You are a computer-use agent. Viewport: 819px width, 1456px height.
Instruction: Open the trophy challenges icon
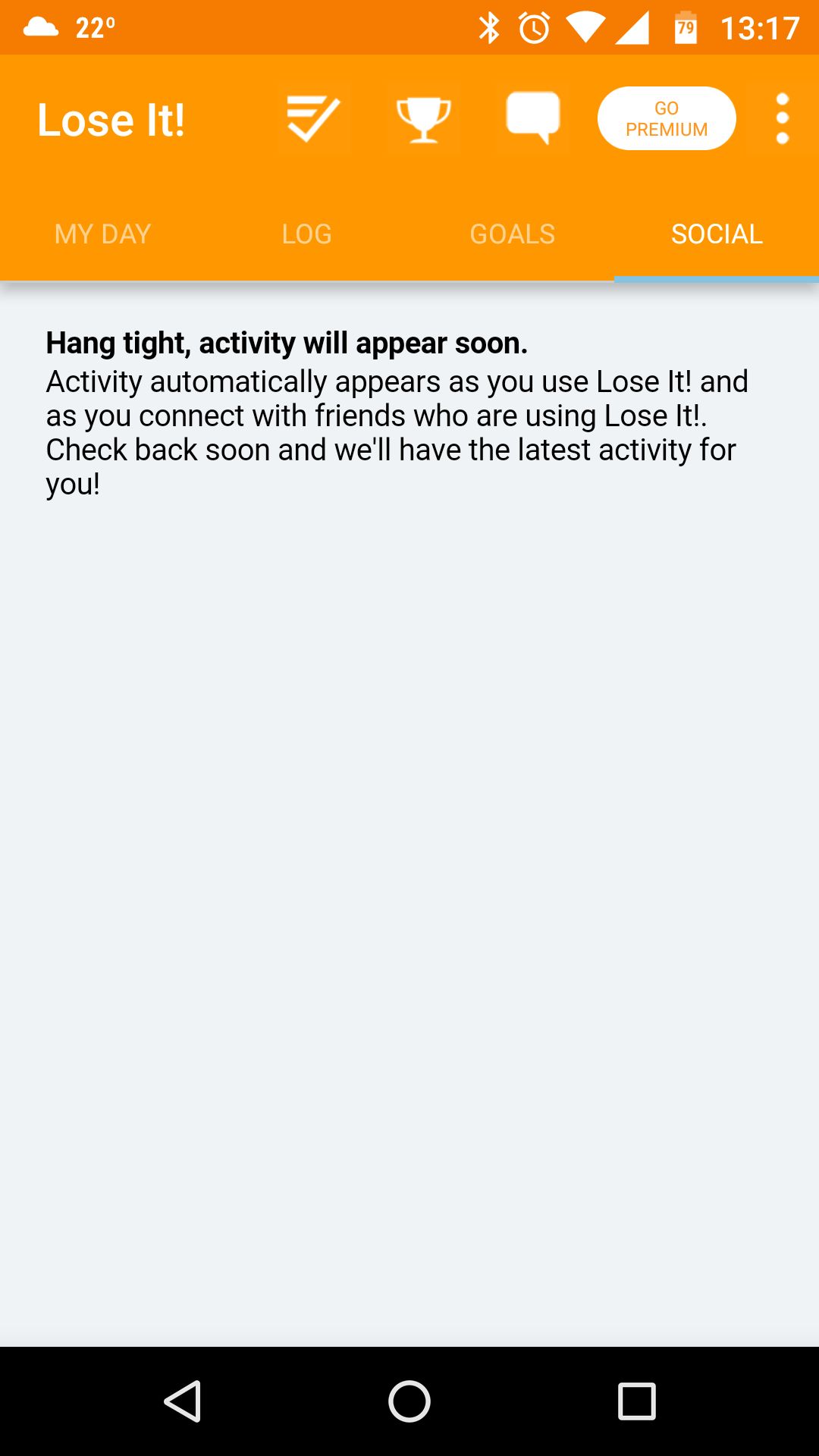[x=423, y=119]
